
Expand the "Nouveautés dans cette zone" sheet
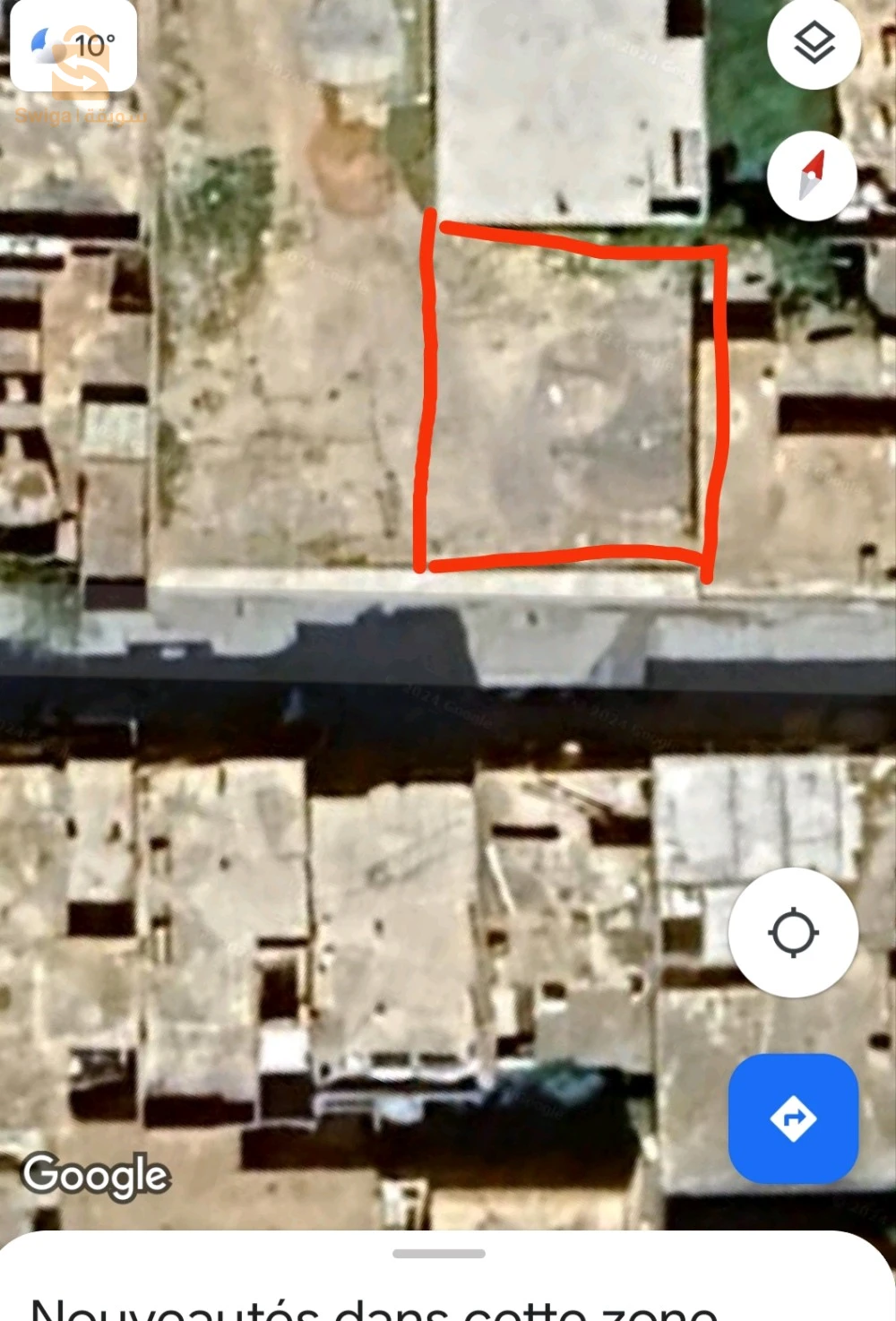tap(439, 1254)
